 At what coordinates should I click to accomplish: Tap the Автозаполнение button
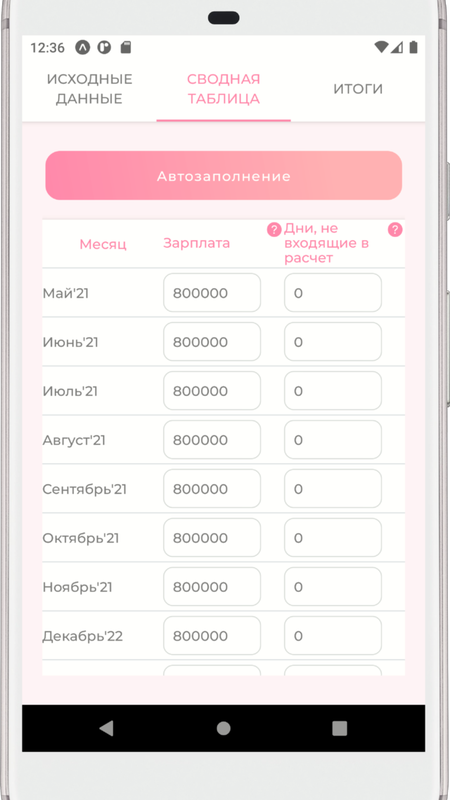223,176
